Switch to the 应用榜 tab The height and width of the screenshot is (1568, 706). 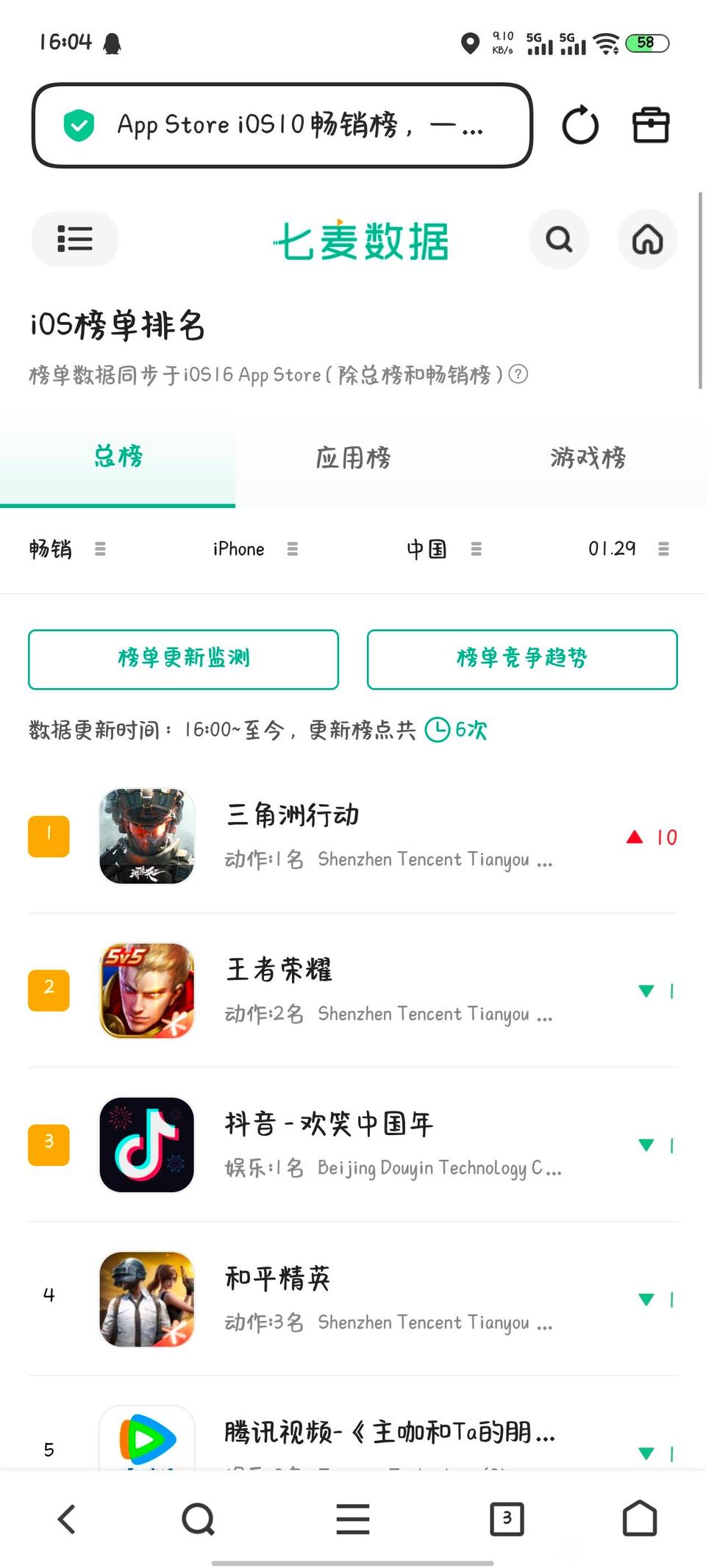tap(353, 458)
